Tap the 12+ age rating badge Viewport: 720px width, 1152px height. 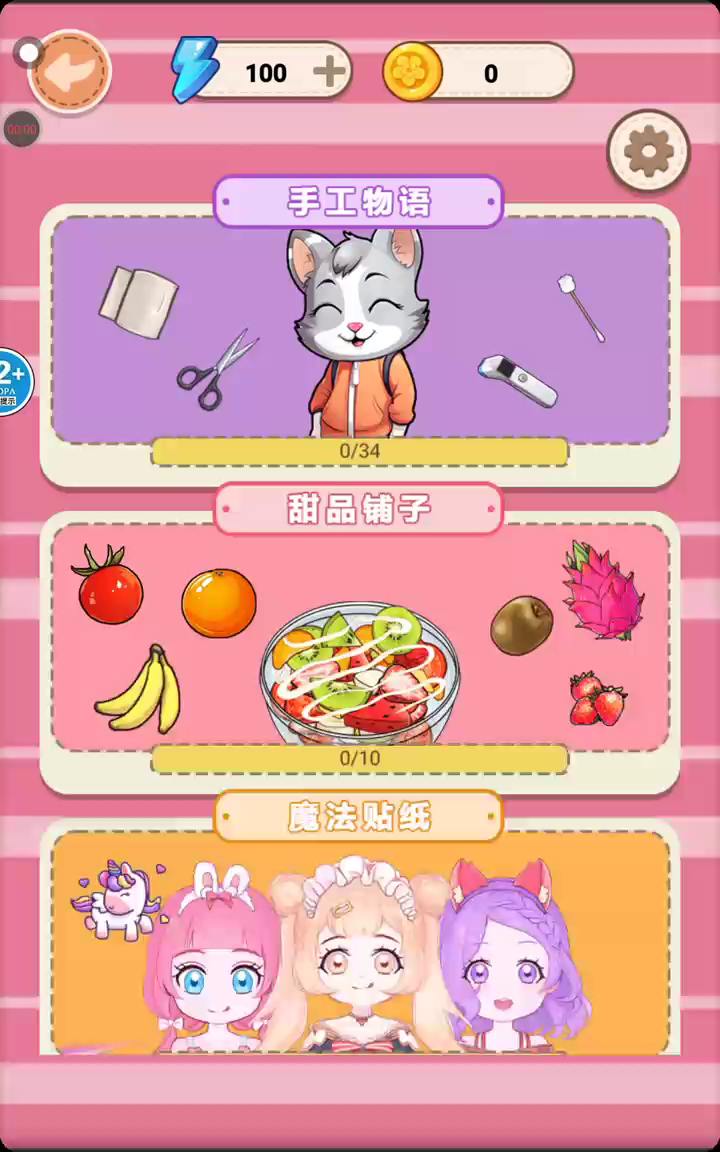tap(13, 381)
